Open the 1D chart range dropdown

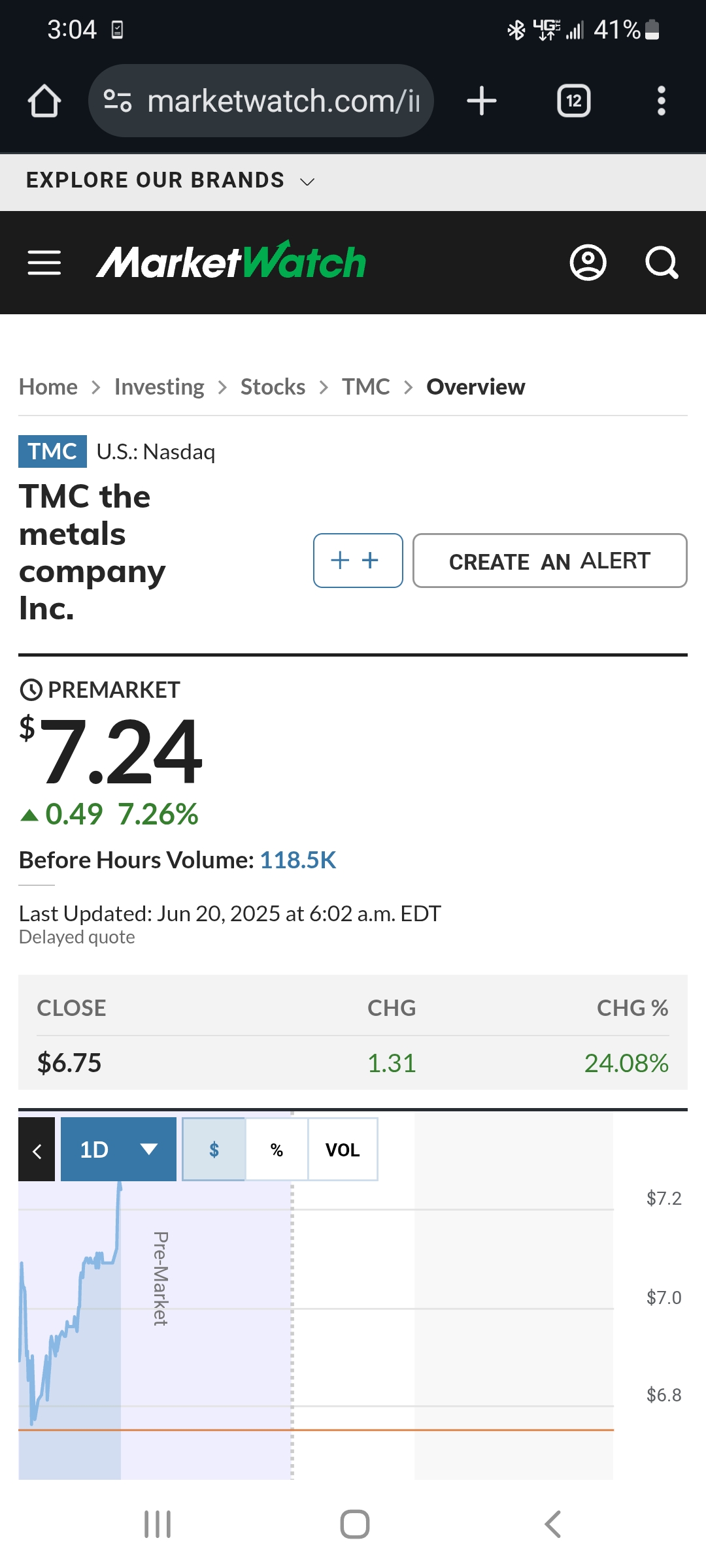tap(118, 1149)
